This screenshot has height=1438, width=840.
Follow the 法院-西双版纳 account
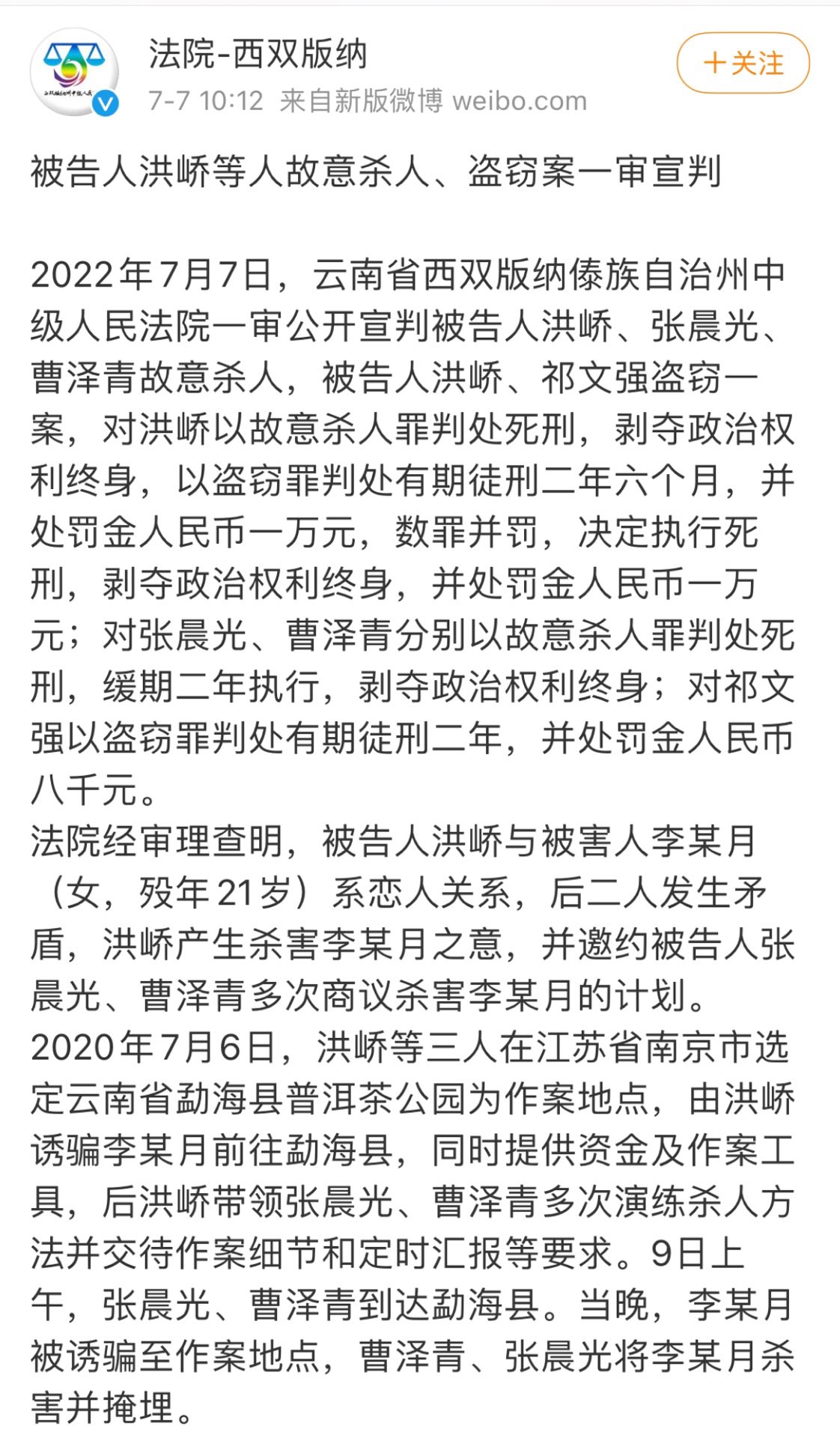point(743,63)
